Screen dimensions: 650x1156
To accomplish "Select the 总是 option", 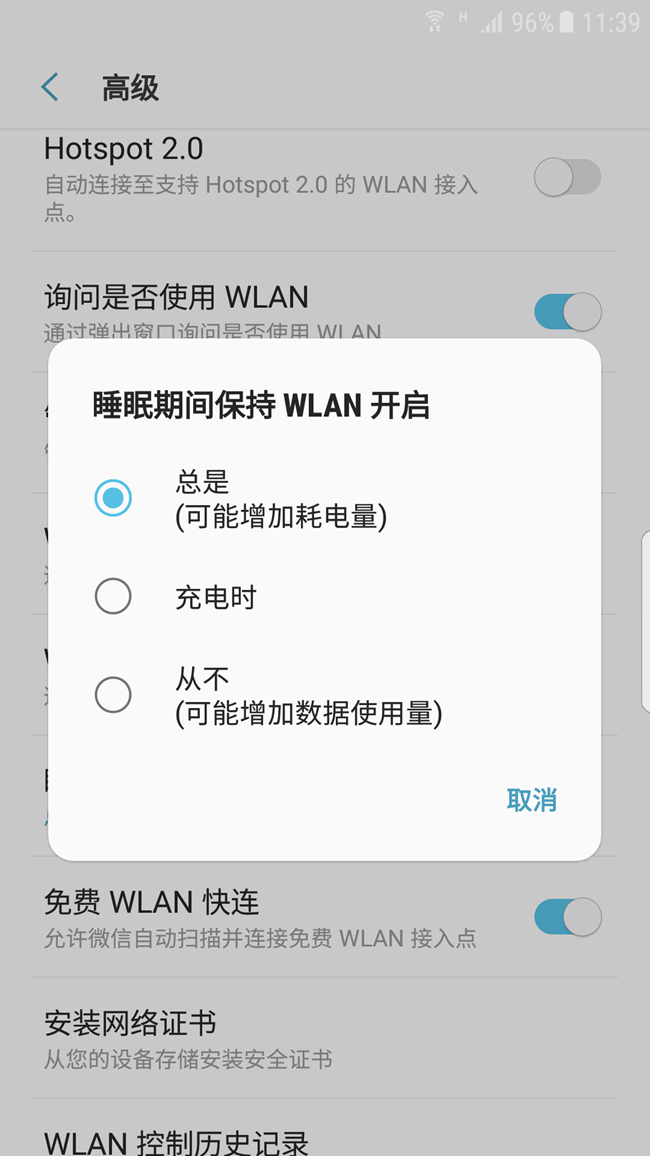I will 113,498.
